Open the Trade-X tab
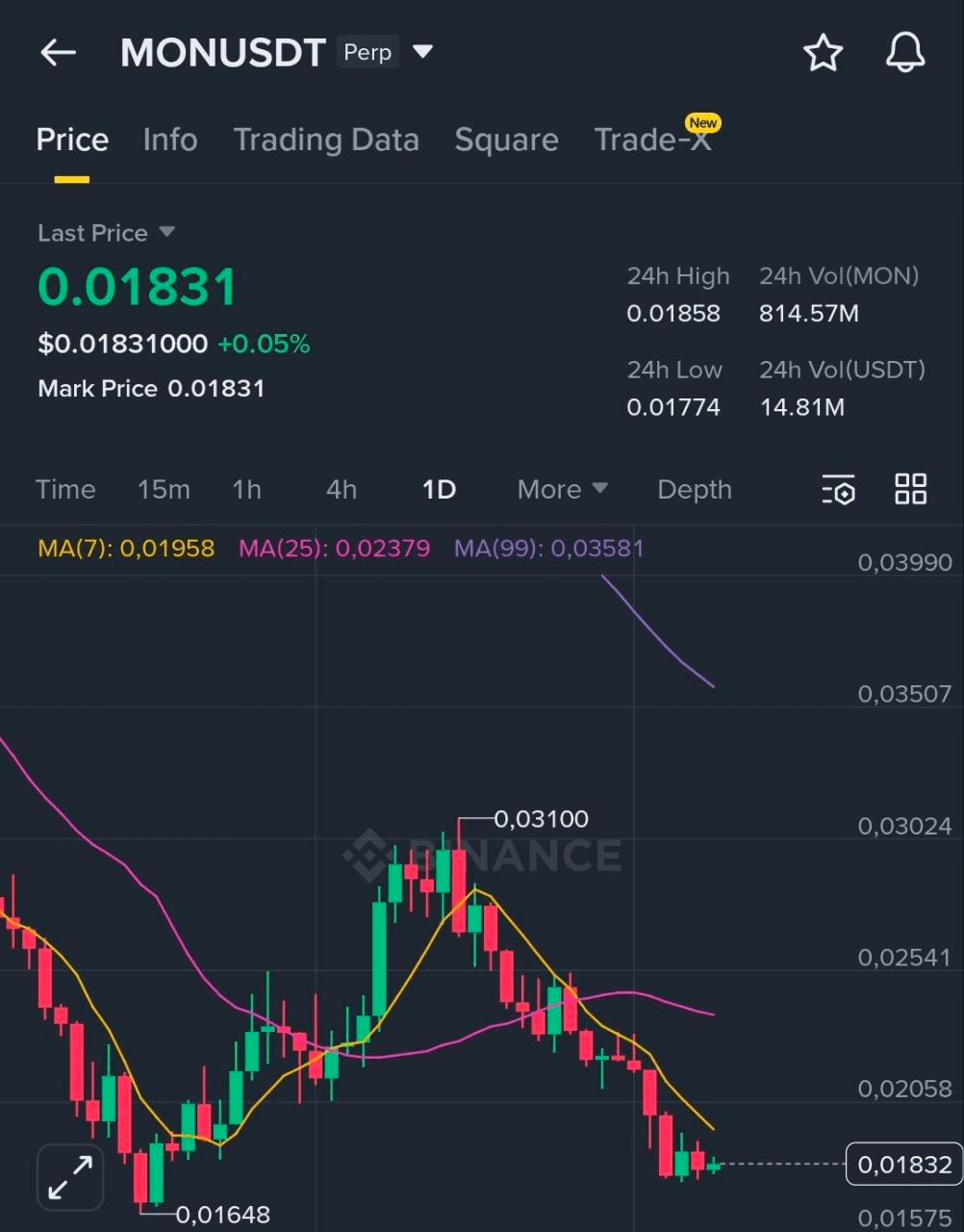The width and height of the screenshot is (964, 1232). (652, 140)
